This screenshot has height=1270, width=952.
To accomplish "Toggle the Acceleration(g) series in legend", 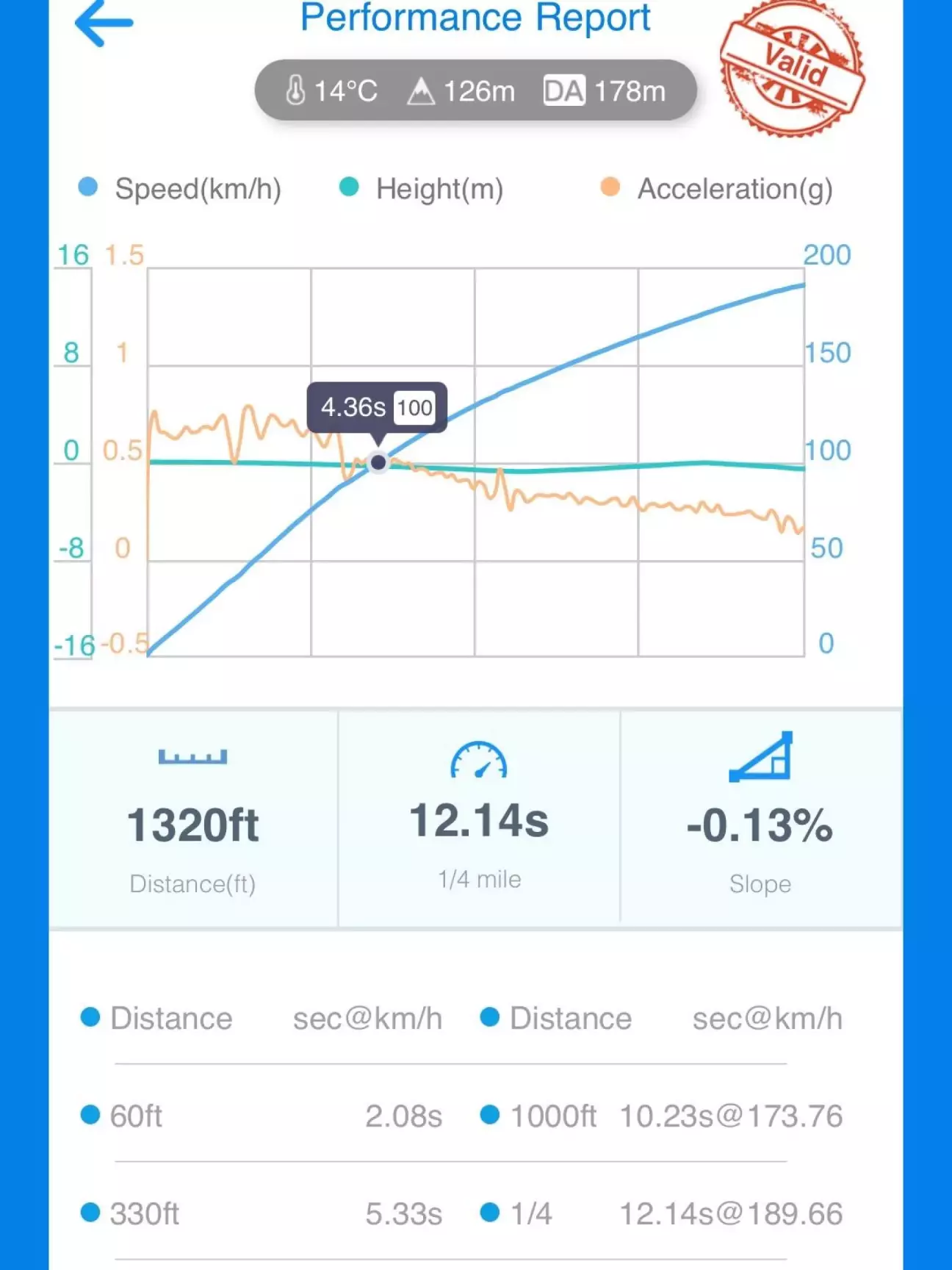I will 717,188.
